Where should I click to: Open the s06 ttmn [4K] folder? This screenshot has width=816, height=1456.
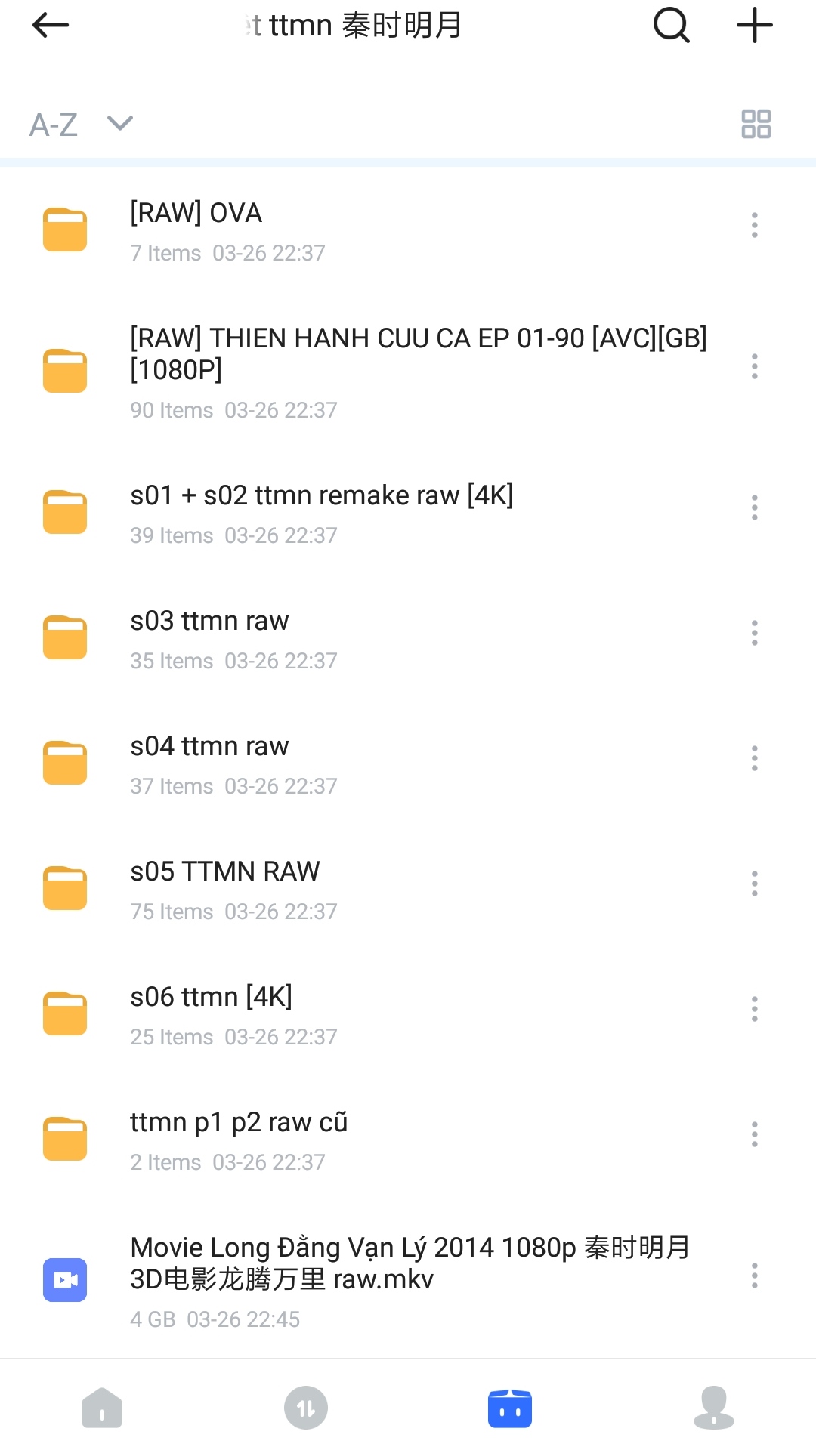click(408, 1014)
